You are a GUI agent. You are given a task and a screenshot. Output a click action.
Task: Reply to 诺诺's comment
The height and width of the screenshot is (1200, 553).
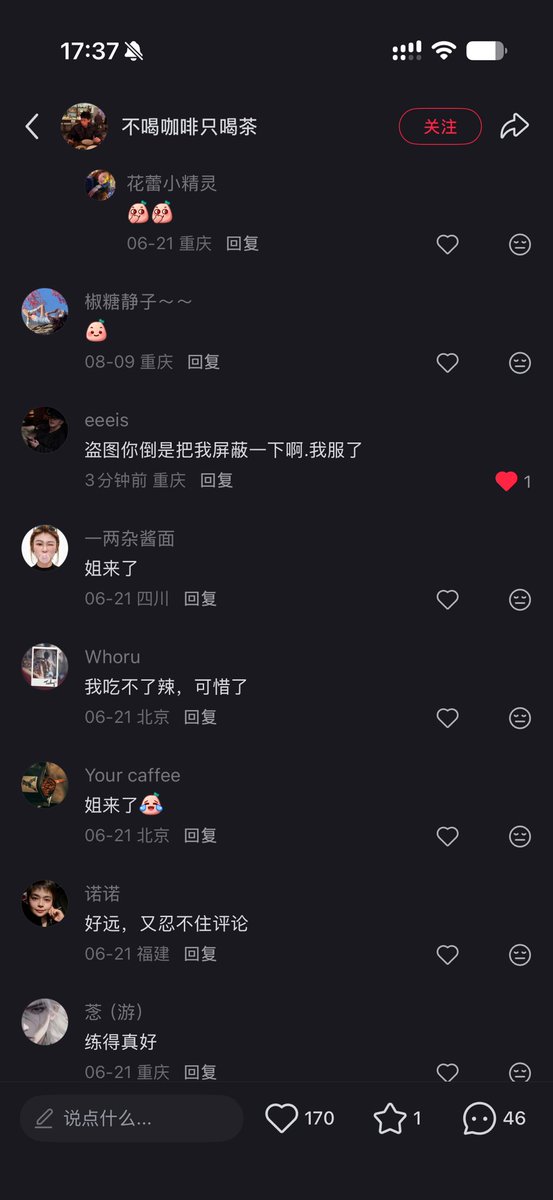[201, 954]
